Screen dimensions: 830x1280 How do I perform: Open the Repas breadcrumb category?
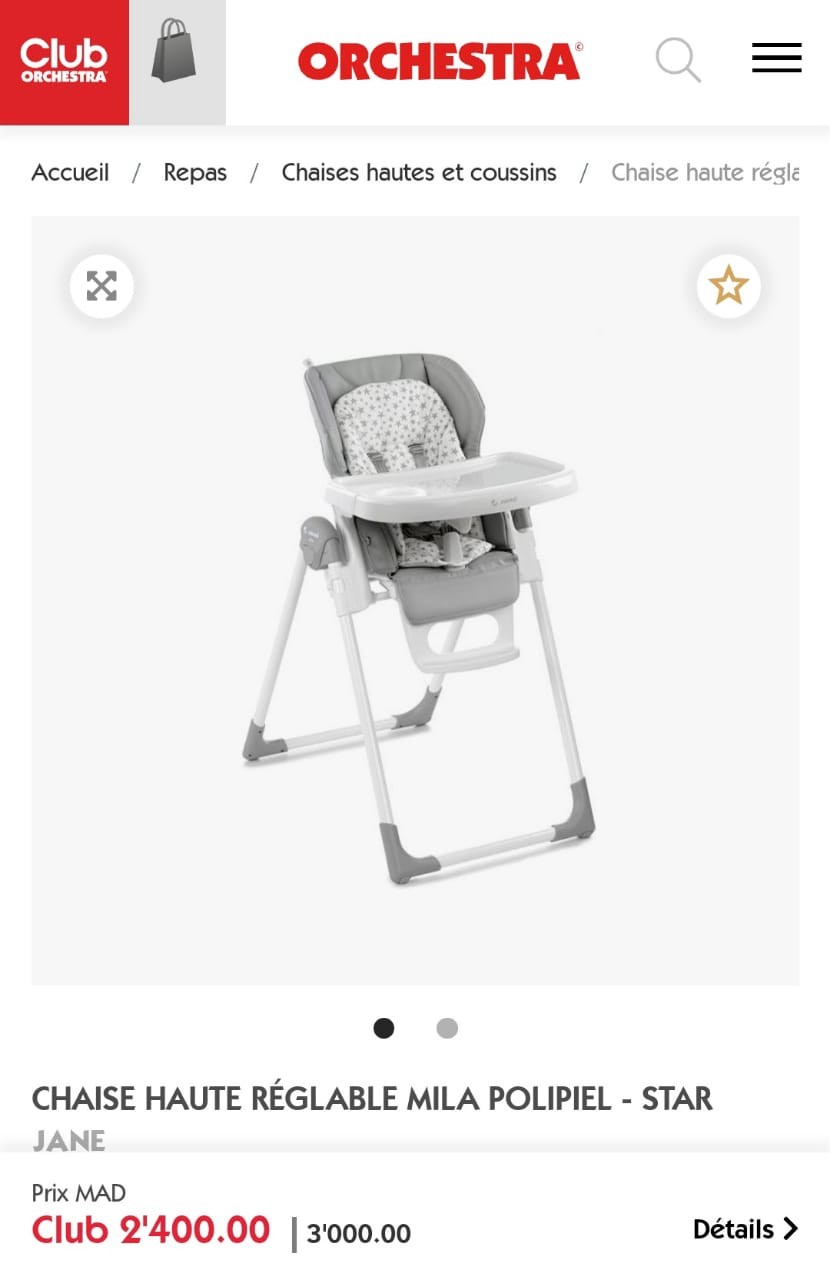195,173
